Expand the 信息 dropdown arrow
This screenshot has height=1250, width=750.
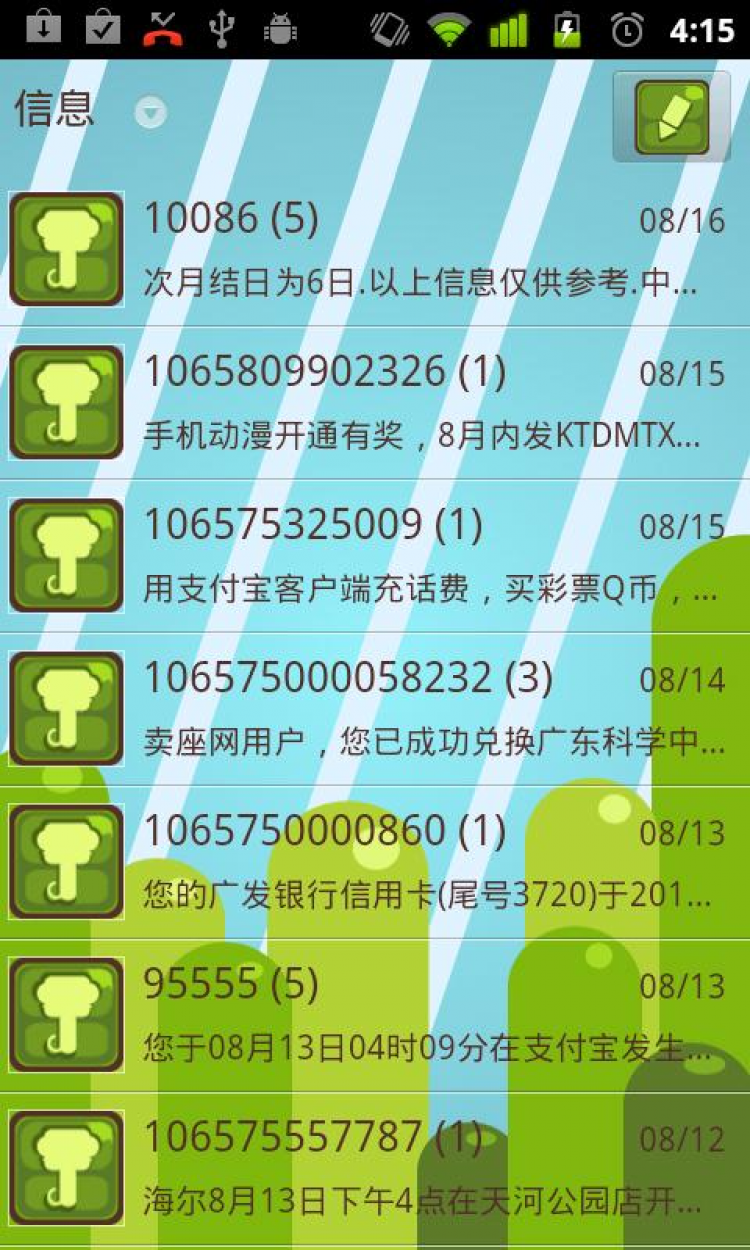(x=151, y=113)
